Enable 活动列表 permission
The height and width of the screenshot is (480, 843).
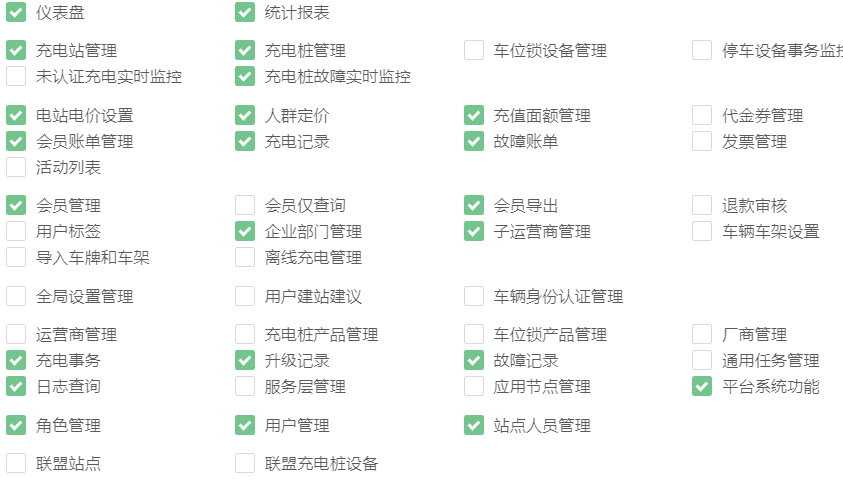[16, 167]
